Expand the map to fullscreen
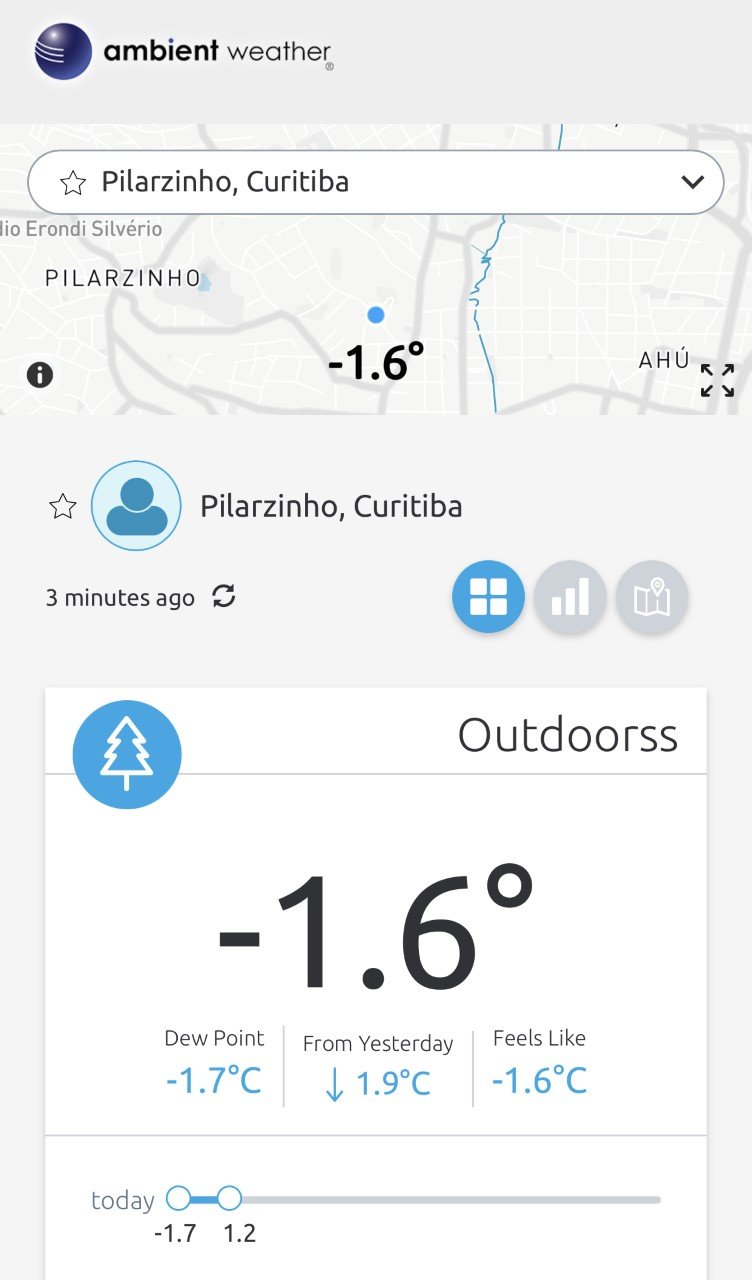The width and height of the screenshot is (752, 1280). [x=717, y=380]
